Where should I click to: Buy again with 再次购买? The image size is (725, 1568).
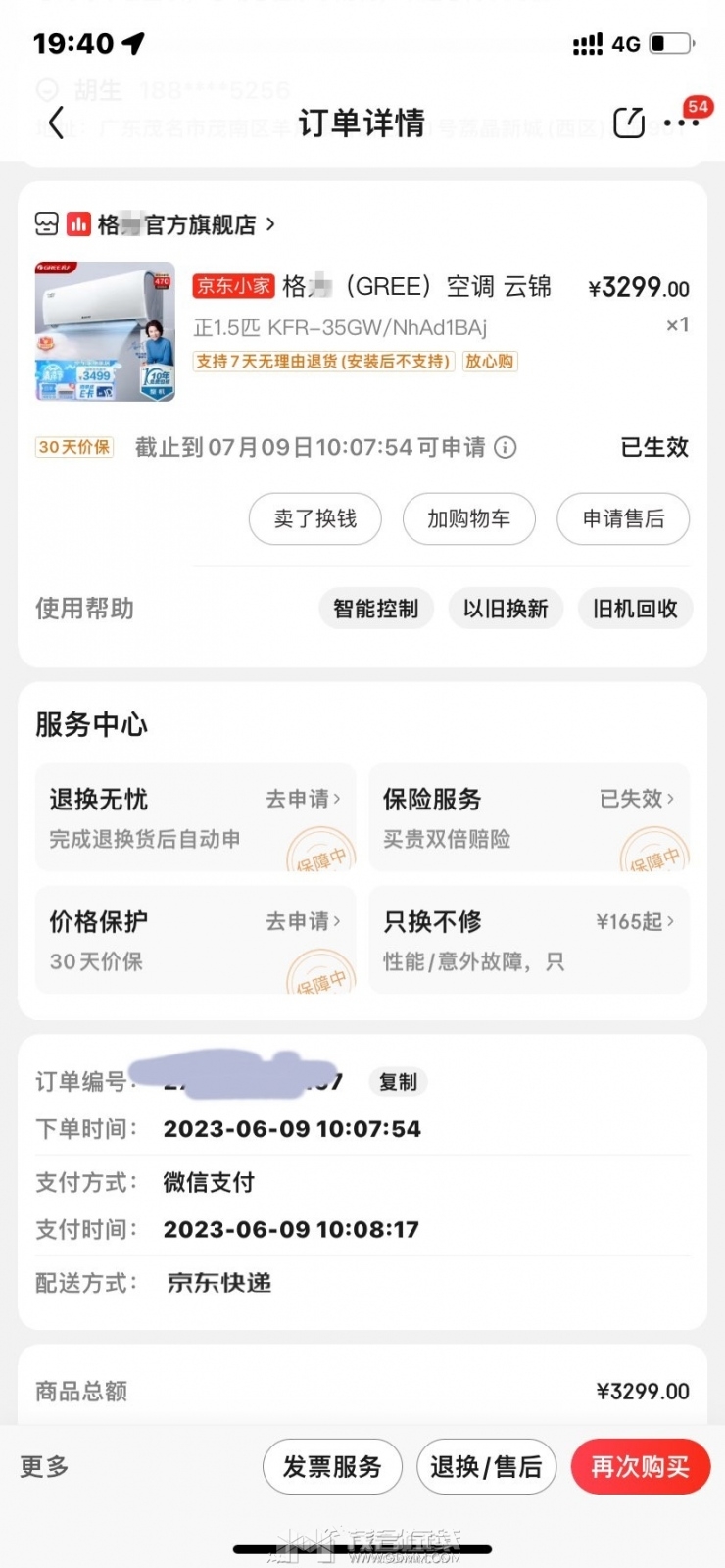[641, 1467]
